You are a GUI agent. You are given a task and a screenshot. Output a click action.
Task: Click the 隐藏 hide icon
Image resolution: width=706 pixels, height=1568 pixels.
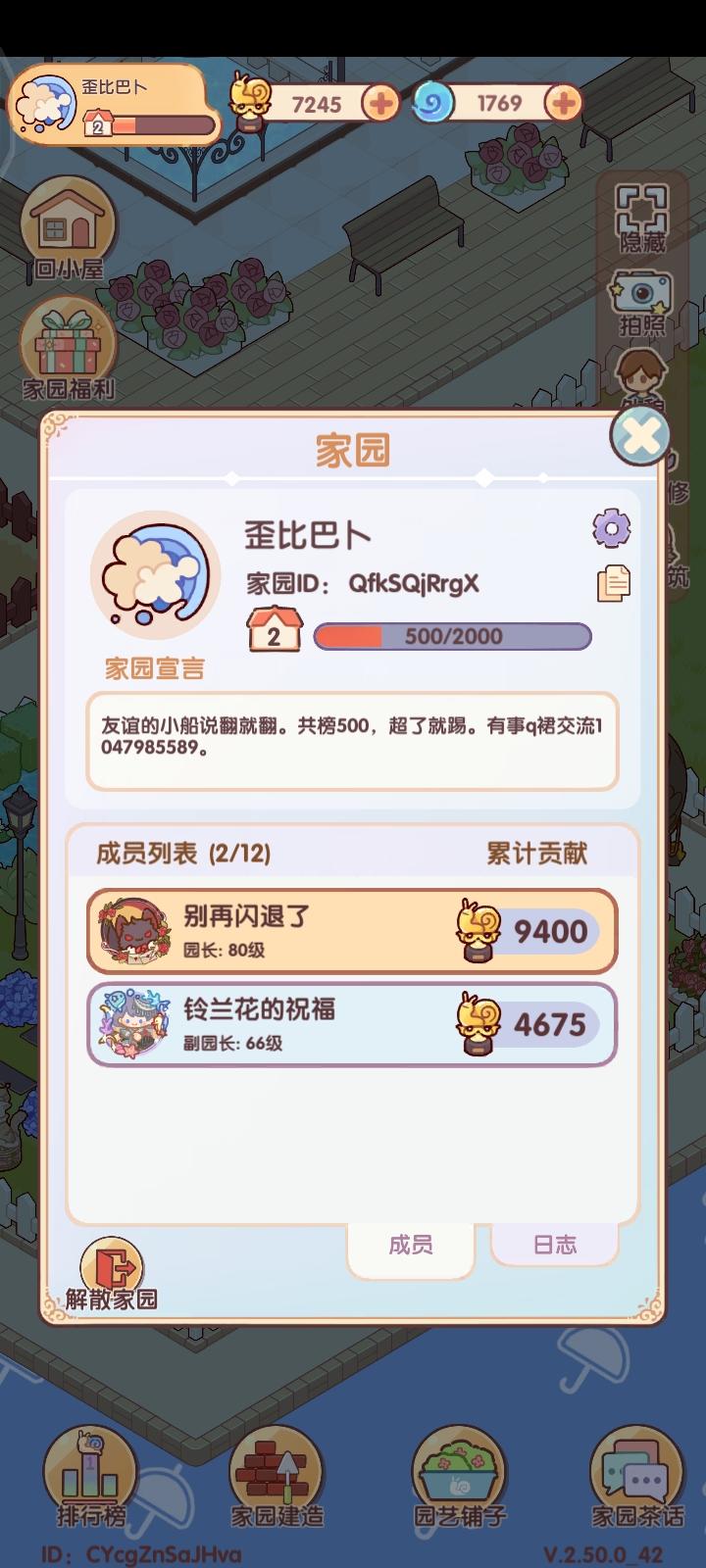[639, 216]
